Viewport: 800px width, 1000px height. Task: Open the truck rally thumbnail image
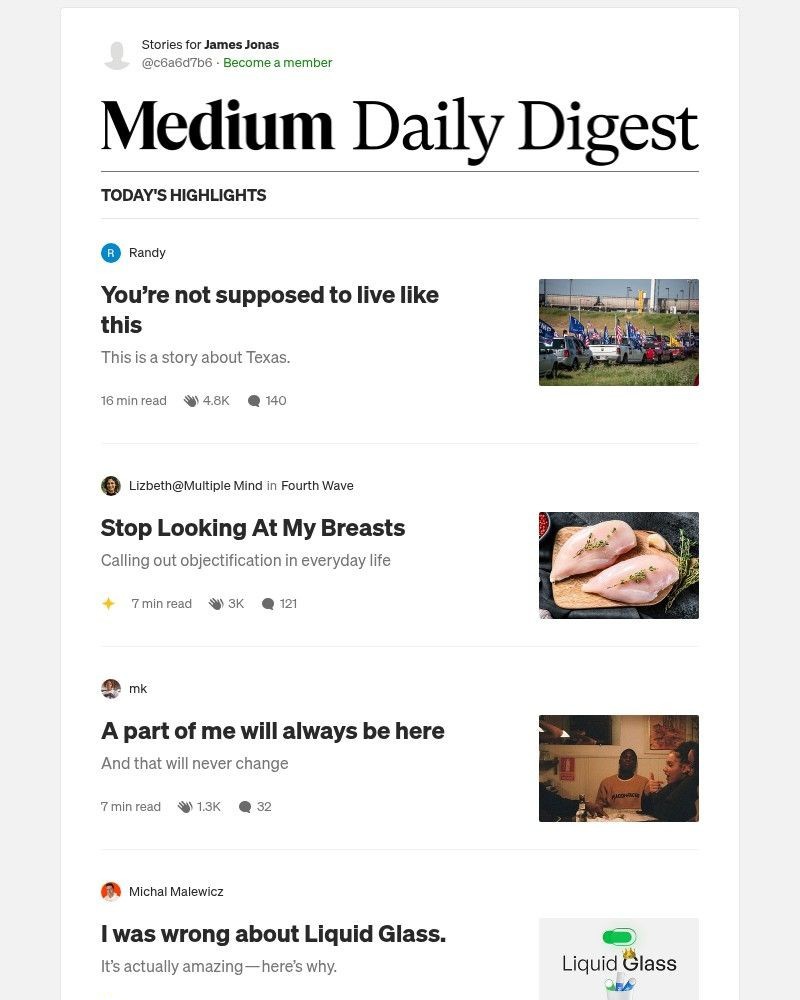[618, 332]
